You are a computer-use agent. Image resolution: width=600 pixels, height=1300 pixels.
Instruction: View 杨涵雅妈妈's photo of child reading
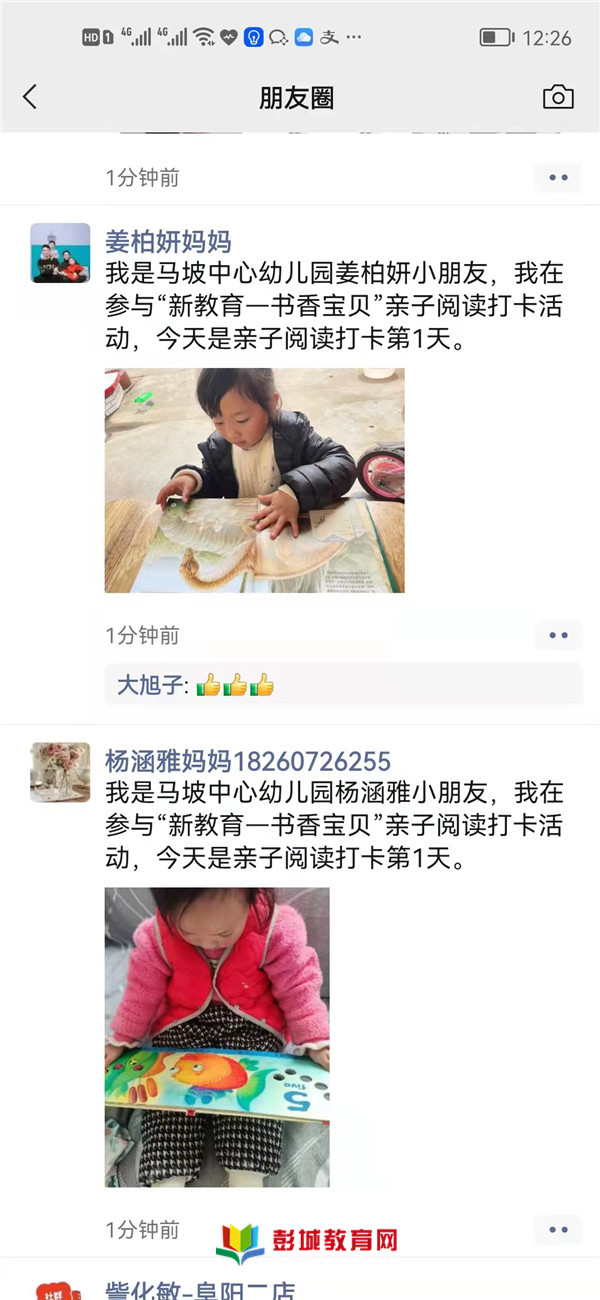(217, 1037)
